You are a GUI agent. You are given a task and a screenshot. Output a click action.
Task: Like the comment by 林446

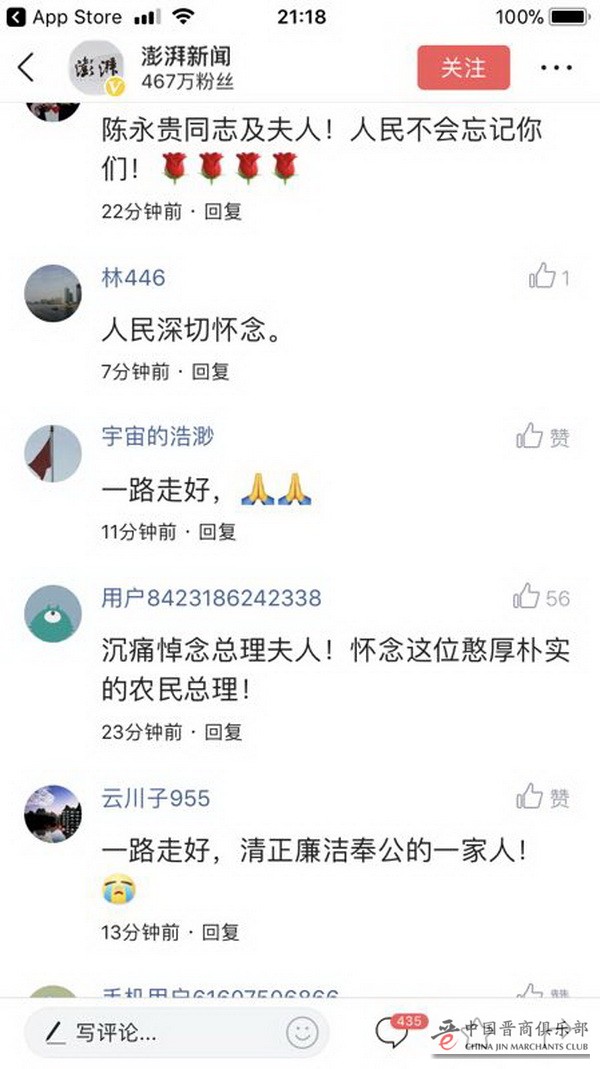[544, 277]
